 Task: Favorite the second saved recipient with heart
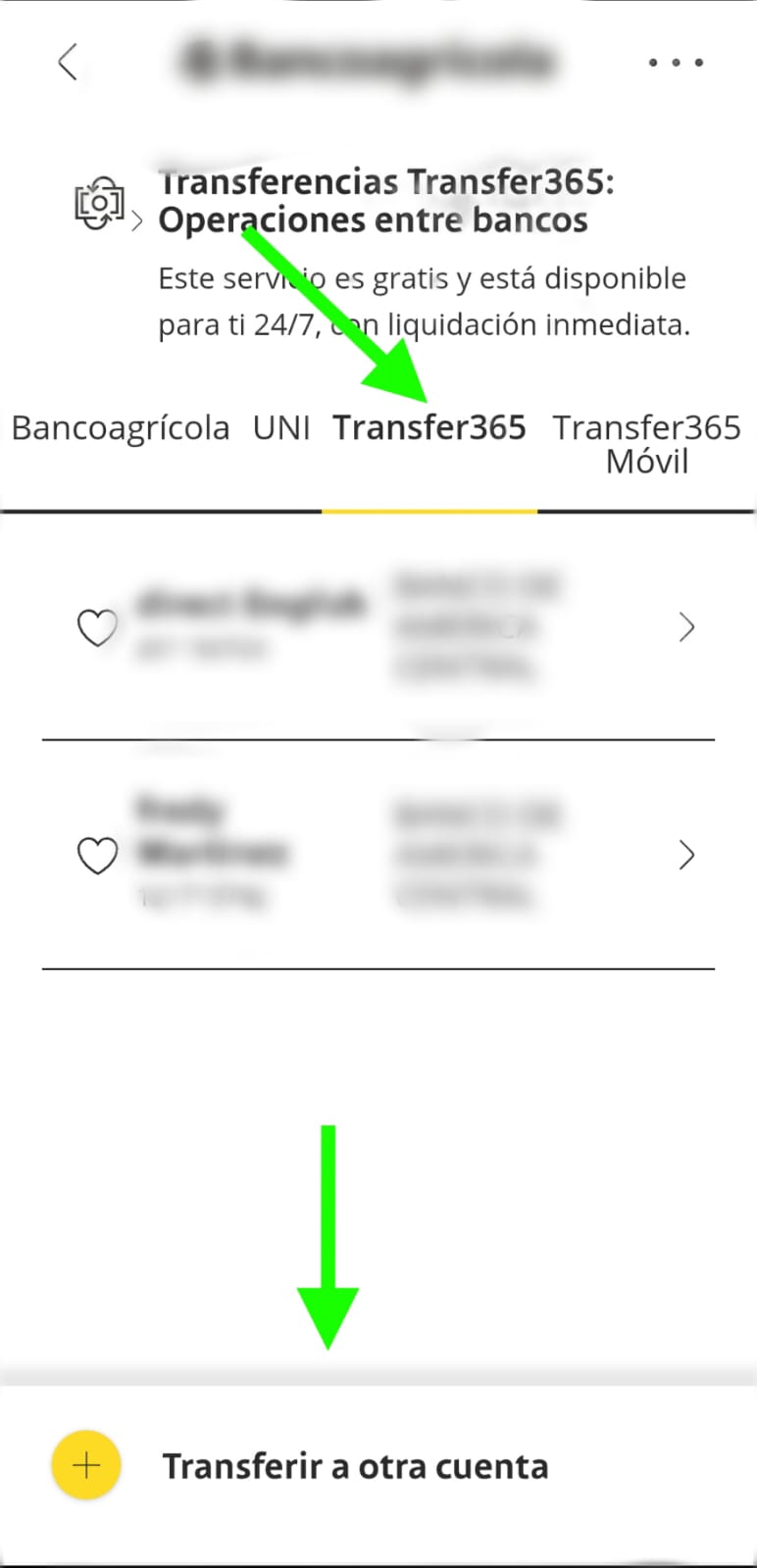point(97,856)
